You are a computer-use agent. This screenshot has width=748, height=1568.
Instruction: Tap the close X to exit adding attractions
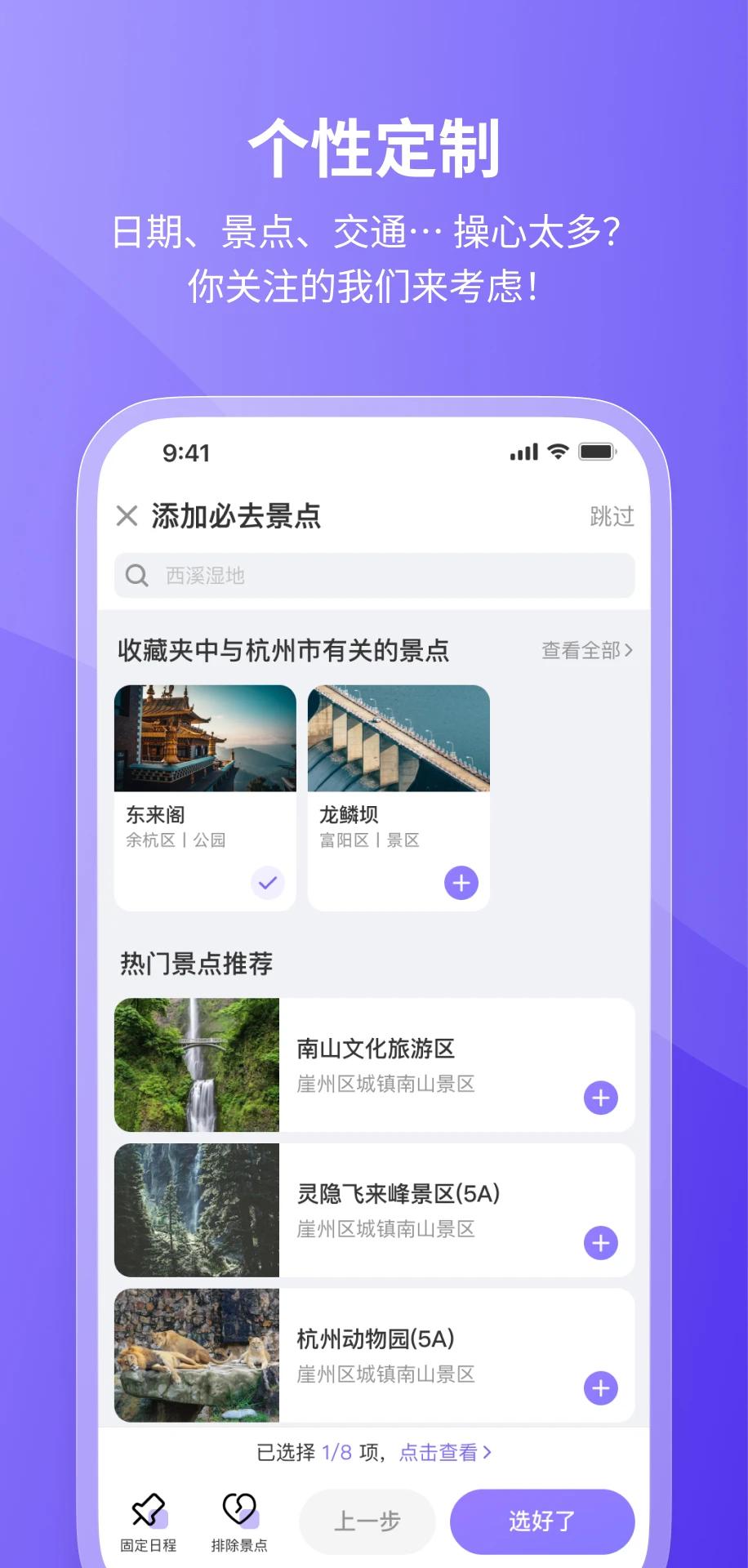point(125,516)
